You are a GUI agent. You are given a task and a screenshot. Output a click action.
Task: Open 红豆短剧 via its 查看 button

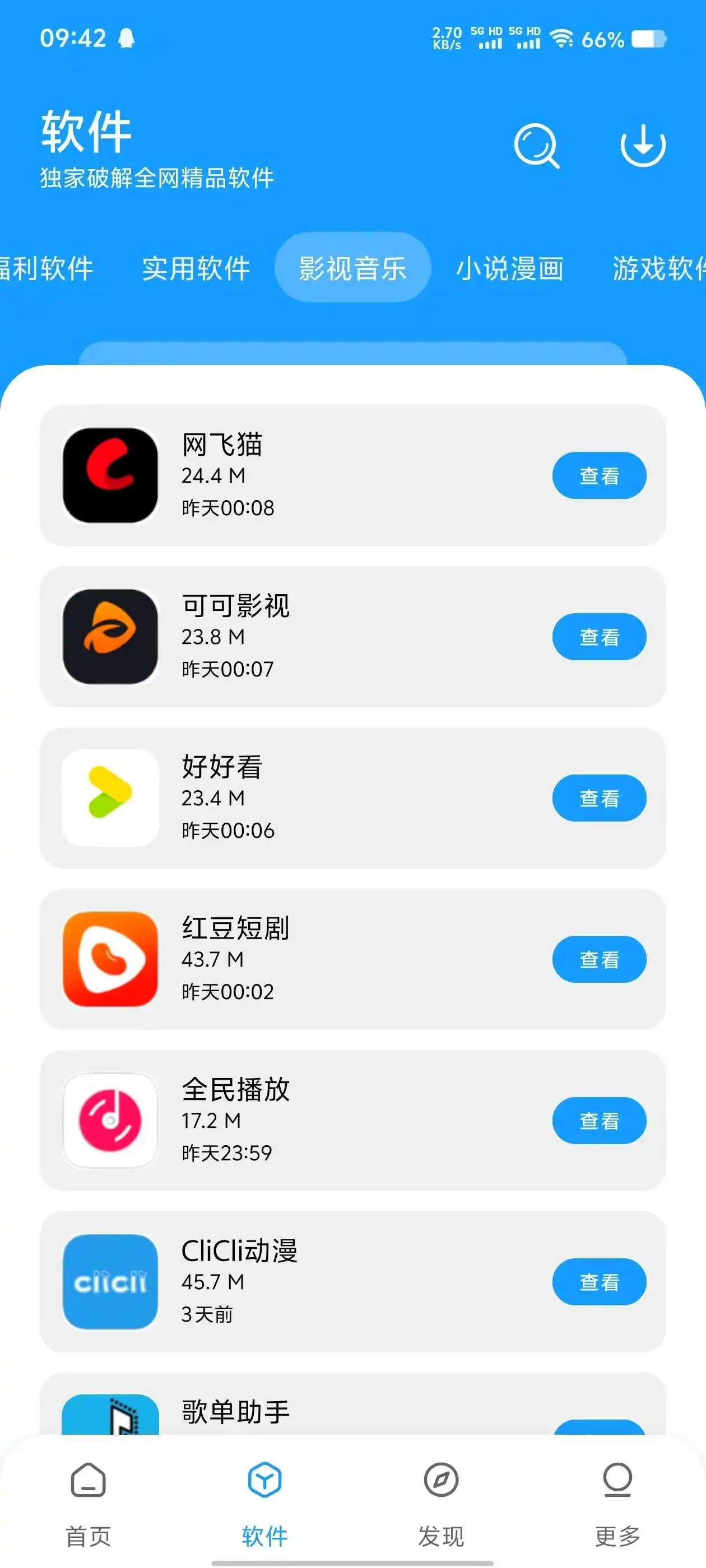[599, 959]
